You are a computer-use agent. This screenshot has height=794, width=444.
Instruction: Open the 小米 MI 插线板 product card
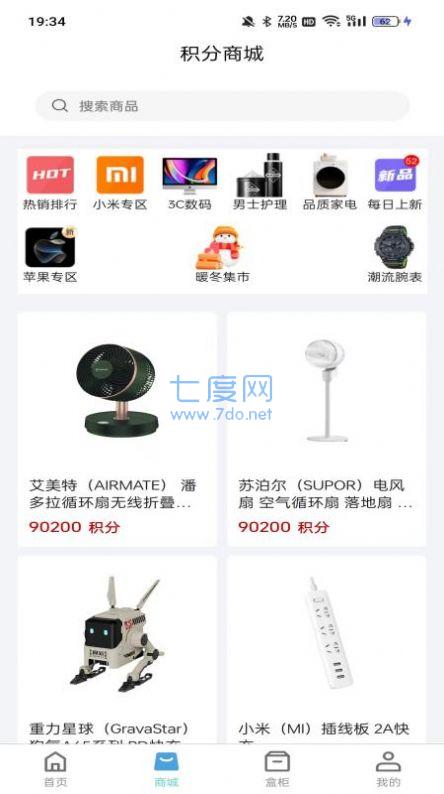pyautogui.click(x=327, y=650)
